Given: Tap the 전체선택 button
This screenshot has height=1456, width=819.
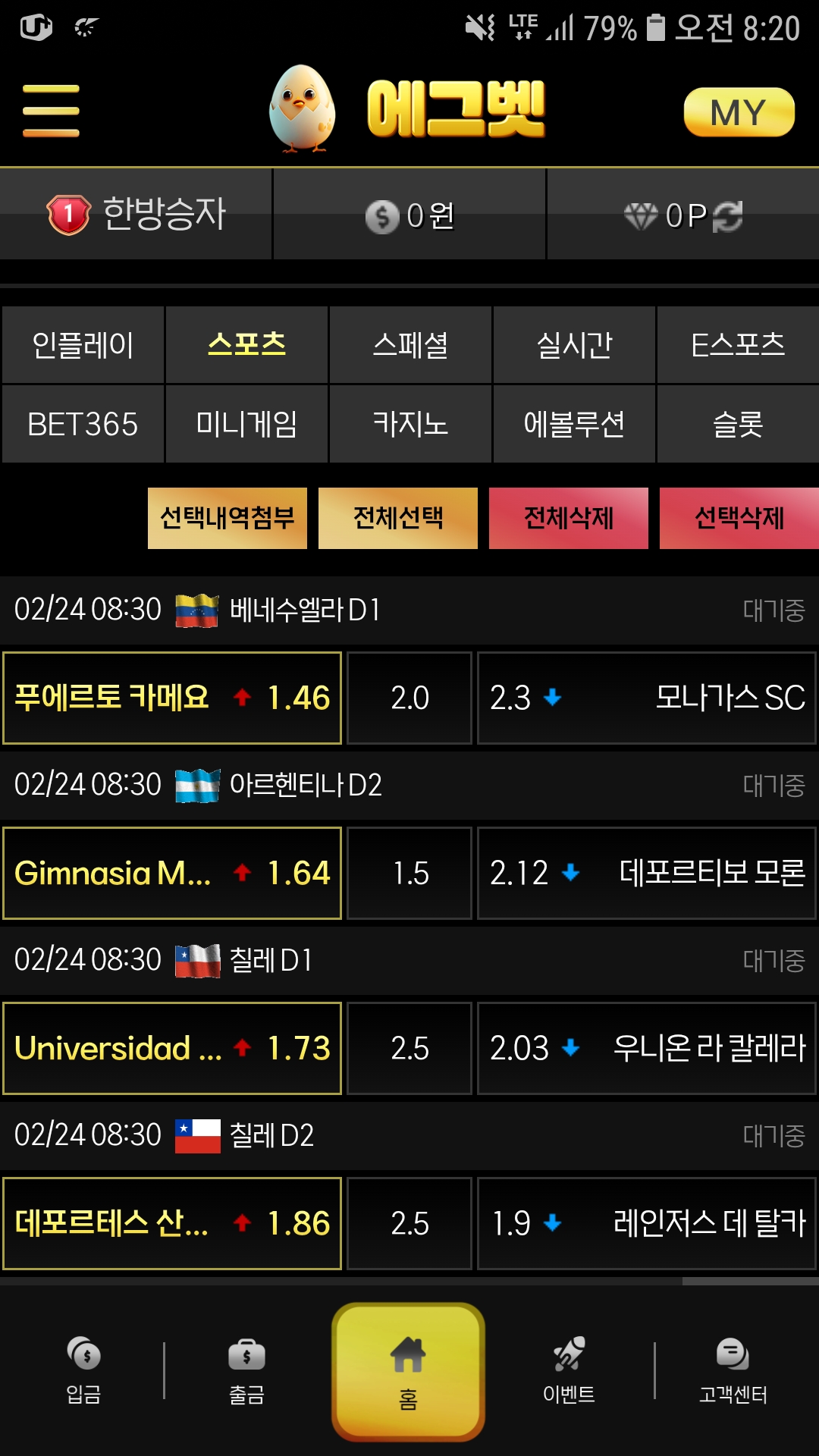Looking at the screenshot, I should [x=398, y=518].
